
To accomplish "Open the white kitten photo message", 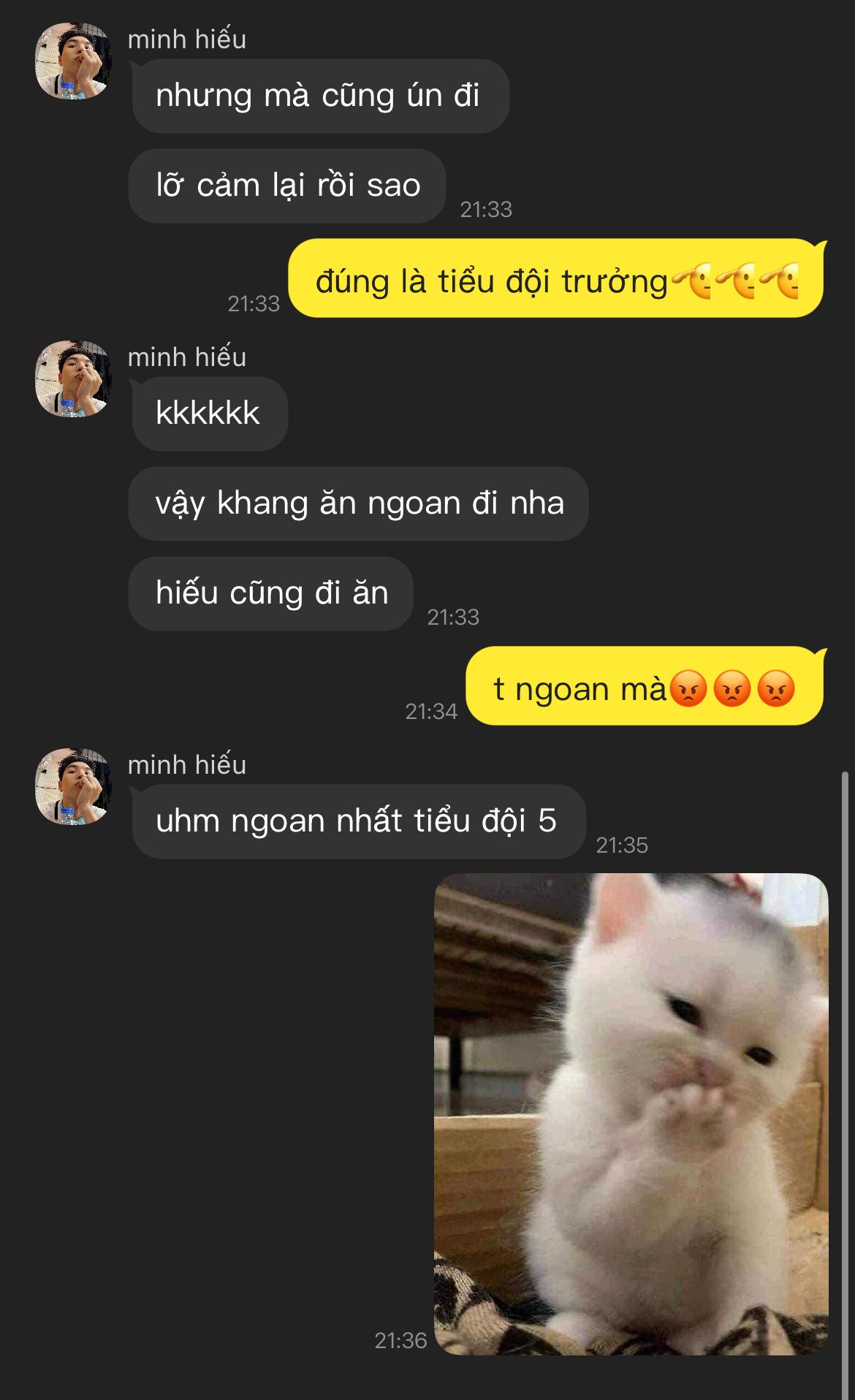I will coord(631,1114).
